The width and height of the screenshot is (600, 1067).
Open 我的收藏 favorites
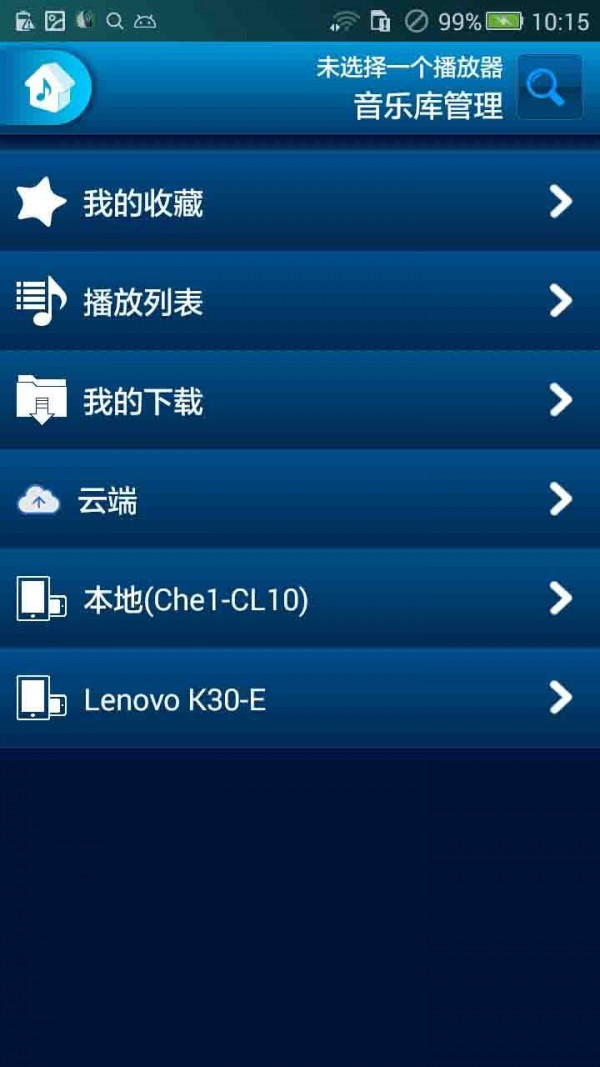coord(300,201)
